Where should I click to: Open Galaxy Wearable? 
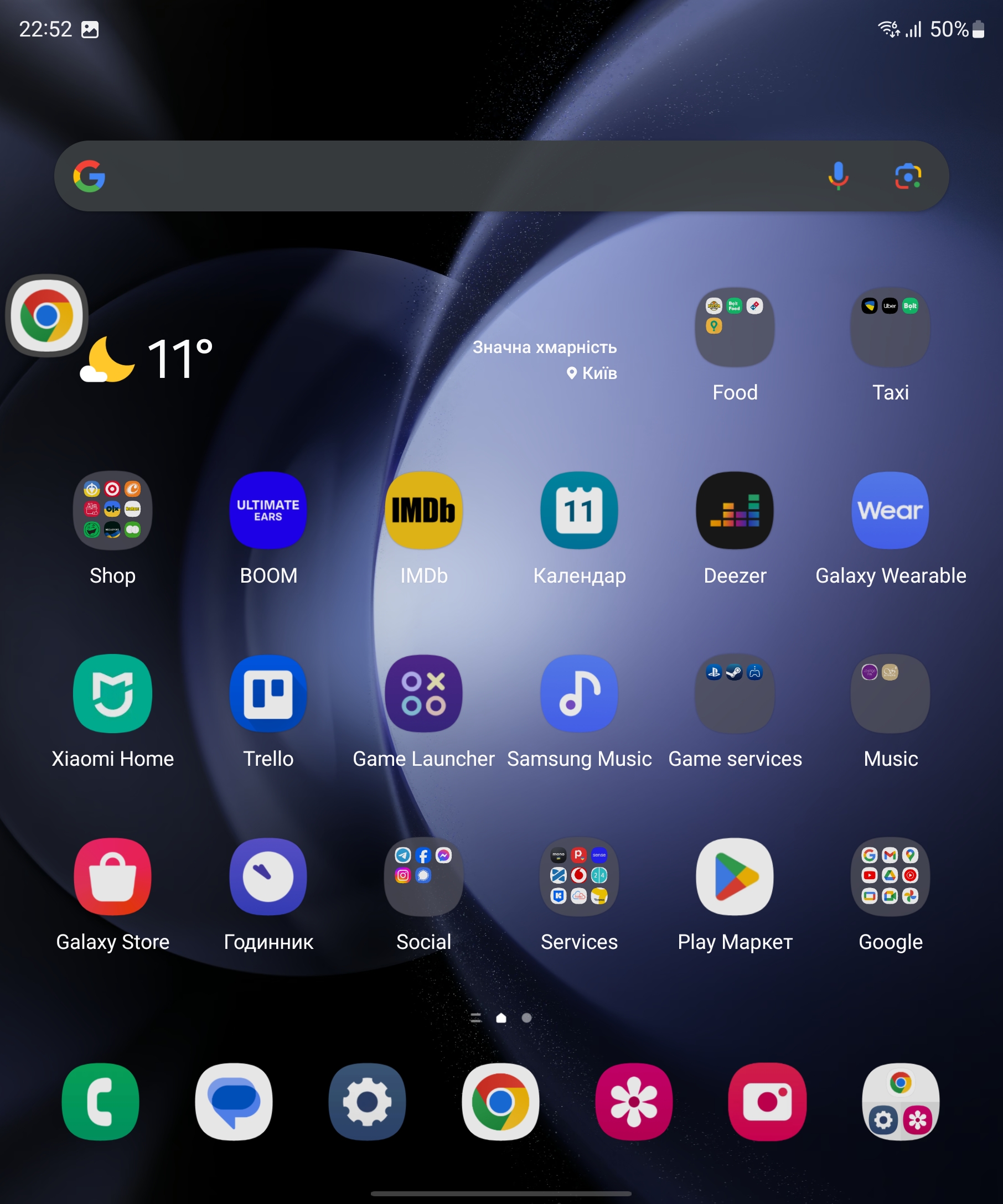coord(890,510)
